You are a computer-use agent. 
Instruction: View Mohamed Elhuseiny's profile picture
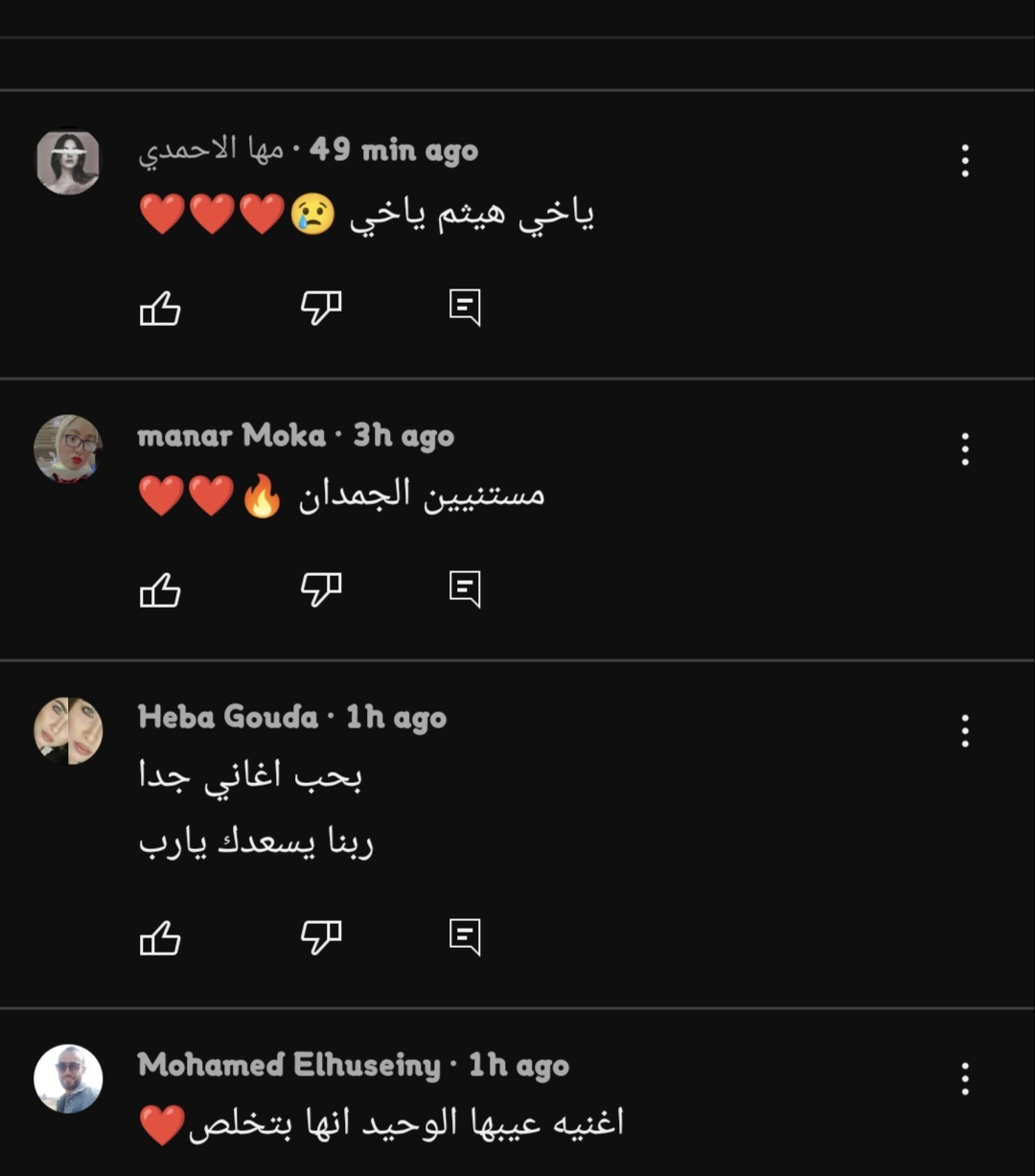click(x=68, y=1079)
